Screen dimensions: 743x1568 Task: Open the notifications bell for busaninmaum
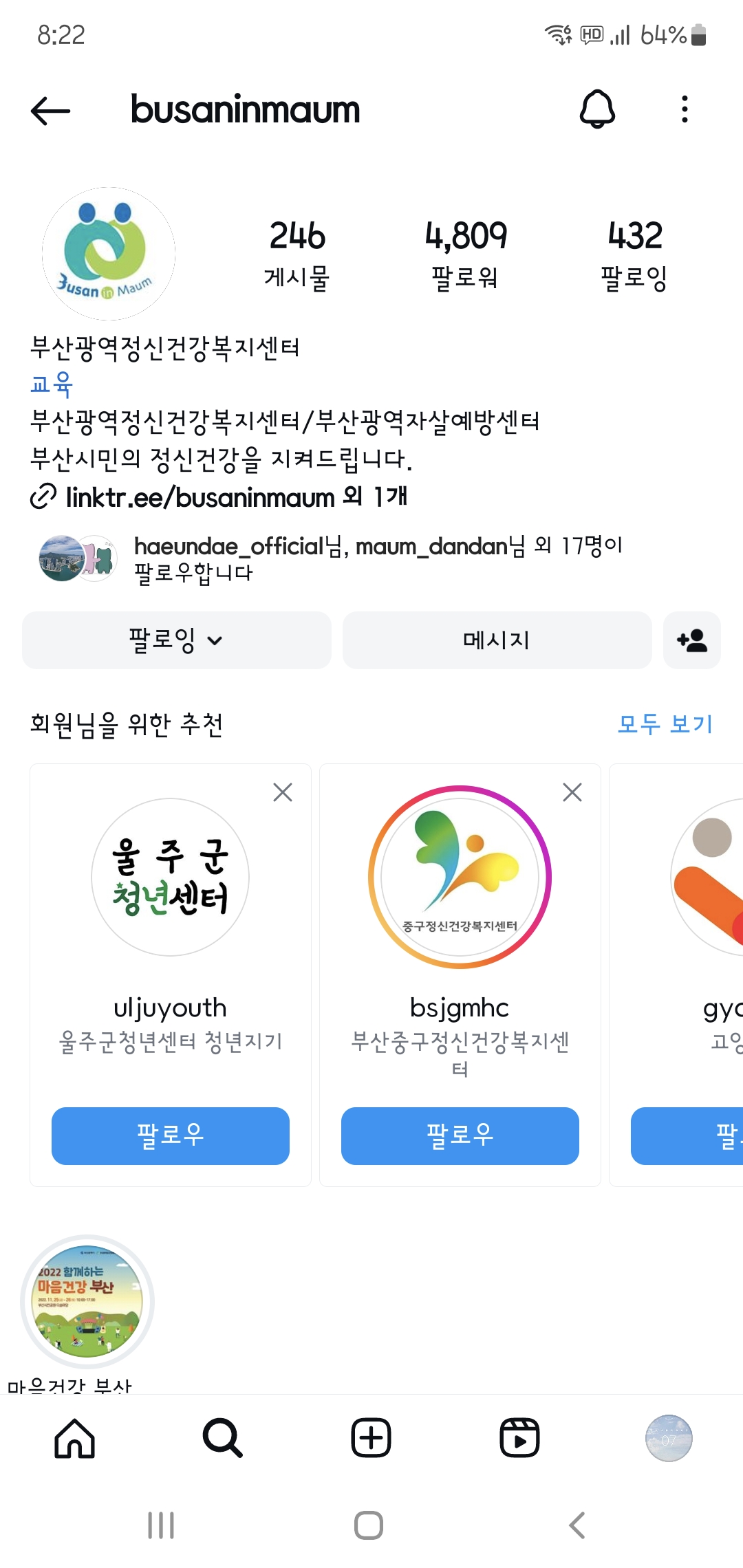597,109
